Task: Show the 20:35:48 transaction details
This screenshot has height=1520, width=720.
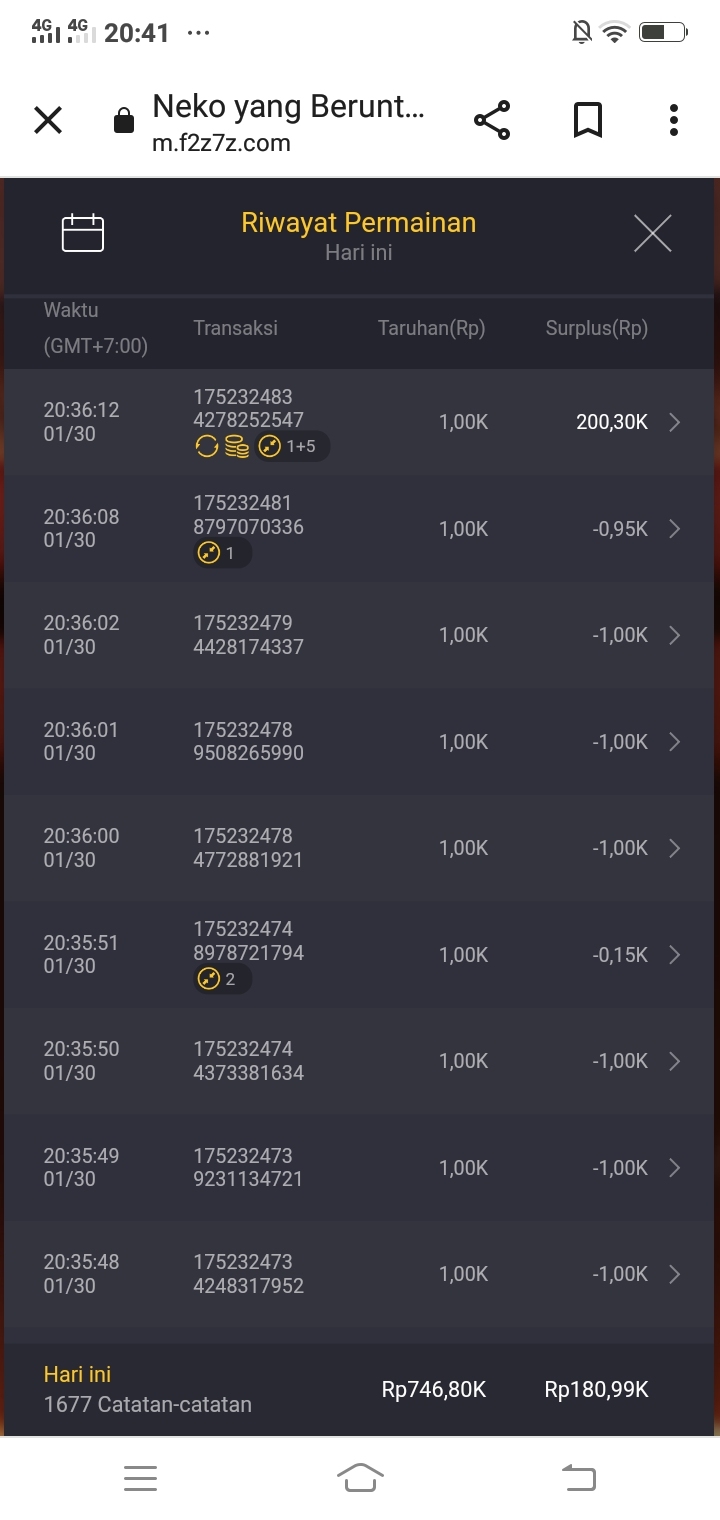Action: 674,1274
